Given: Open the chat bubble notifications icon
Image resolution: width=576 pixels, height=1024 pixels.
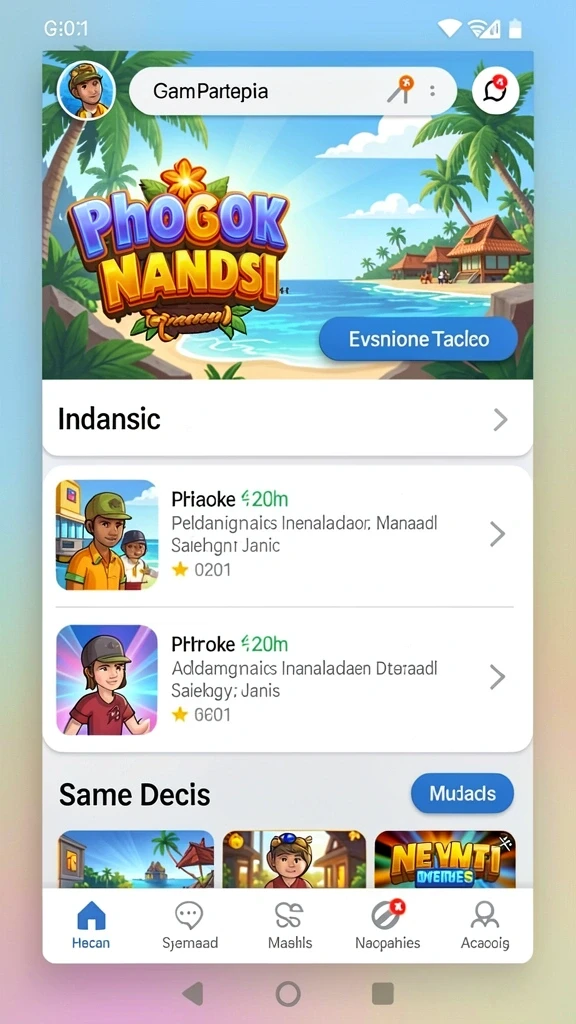Looking at the screenshot, I should [x=494, y=91].
